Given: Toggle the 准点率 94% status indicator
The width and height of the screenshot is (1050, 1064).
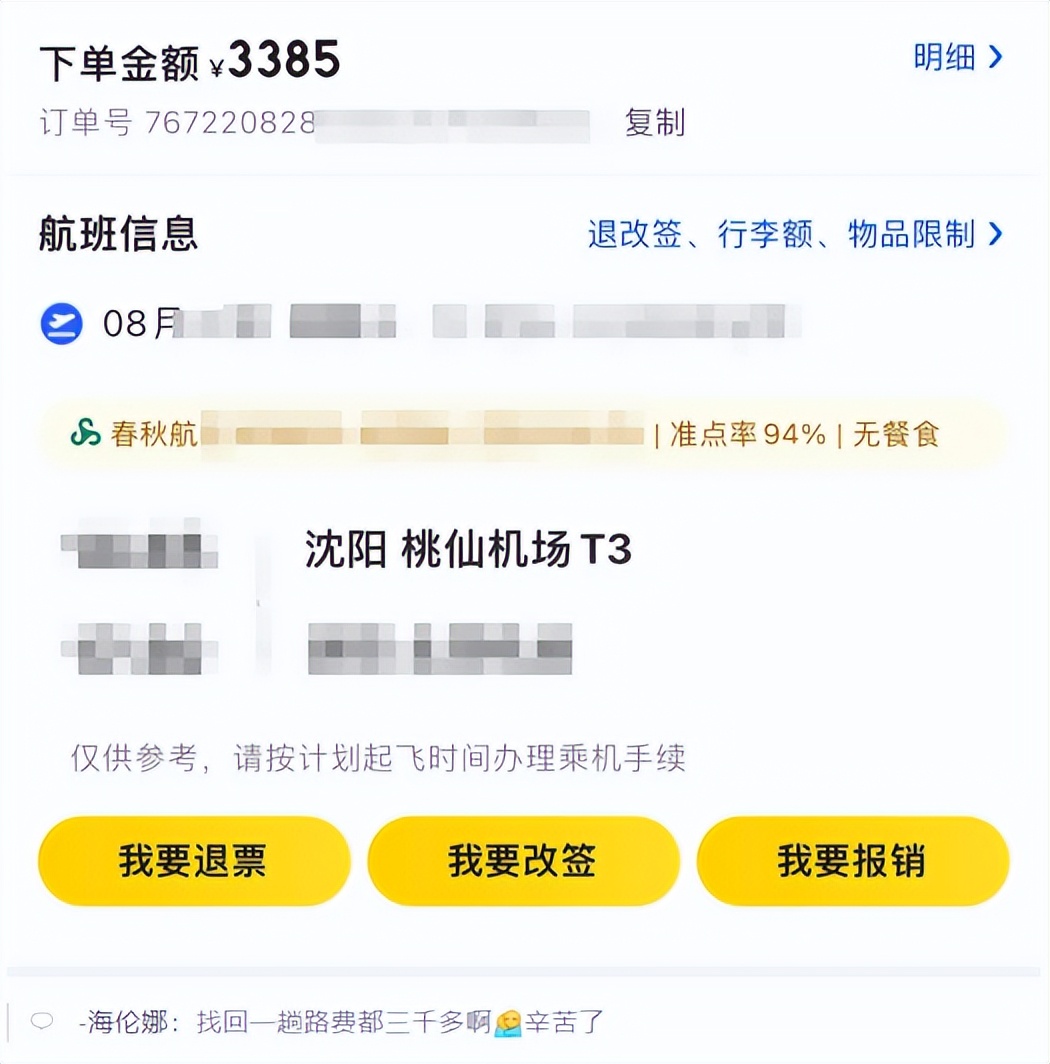Looking at the screenshot, I should [x=749, y=435].
